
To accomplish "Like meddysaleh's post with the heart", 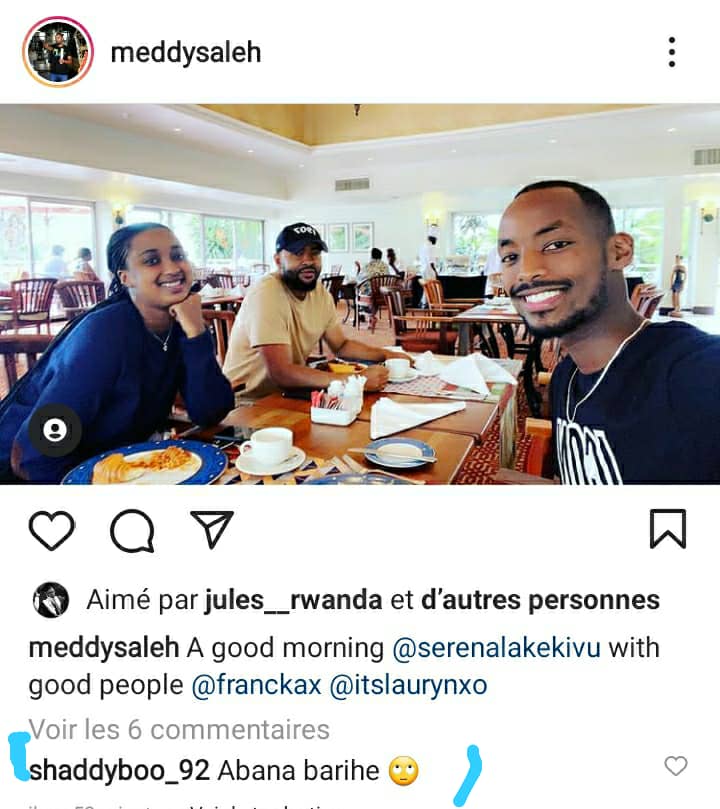I will [52, 531].
